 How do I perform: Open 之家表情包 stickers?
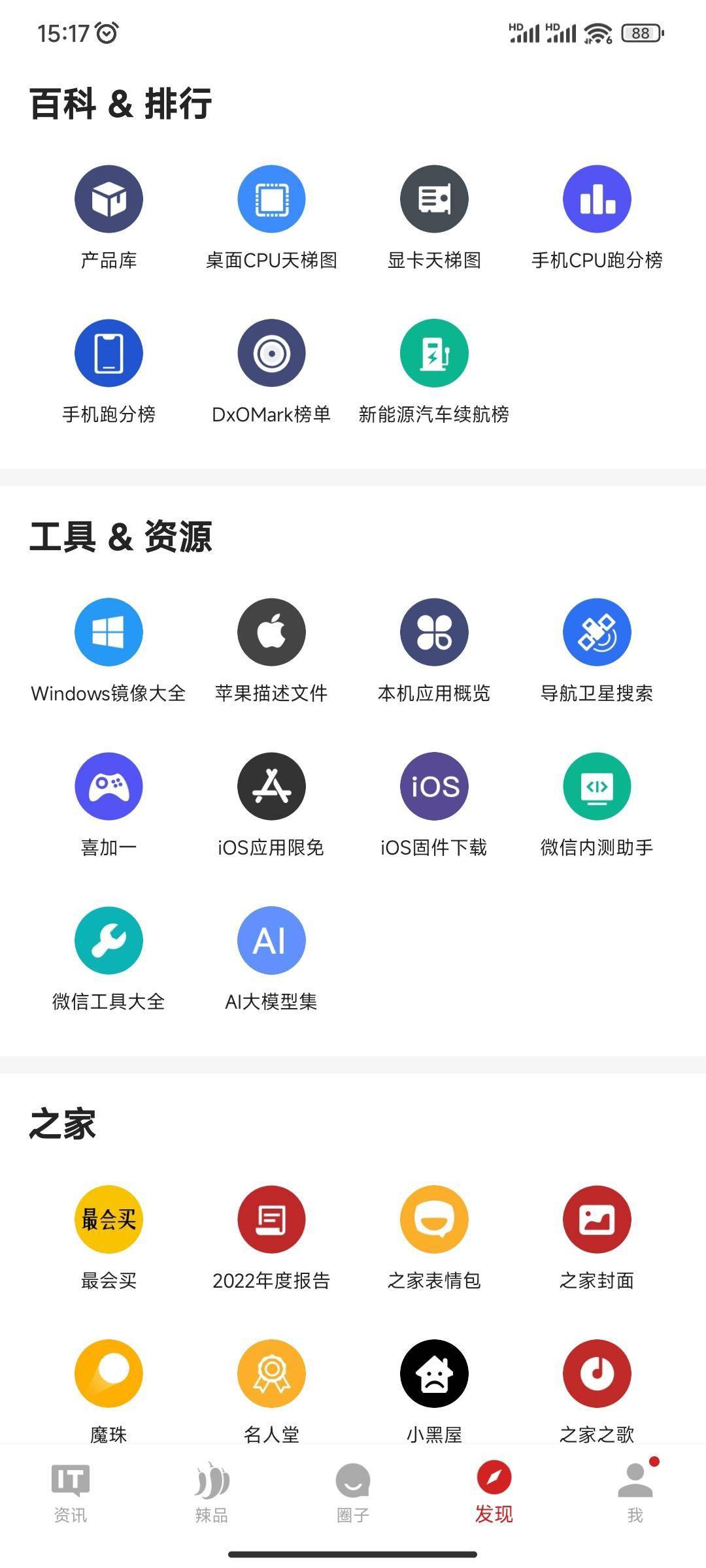click(x=434, y=1220)
